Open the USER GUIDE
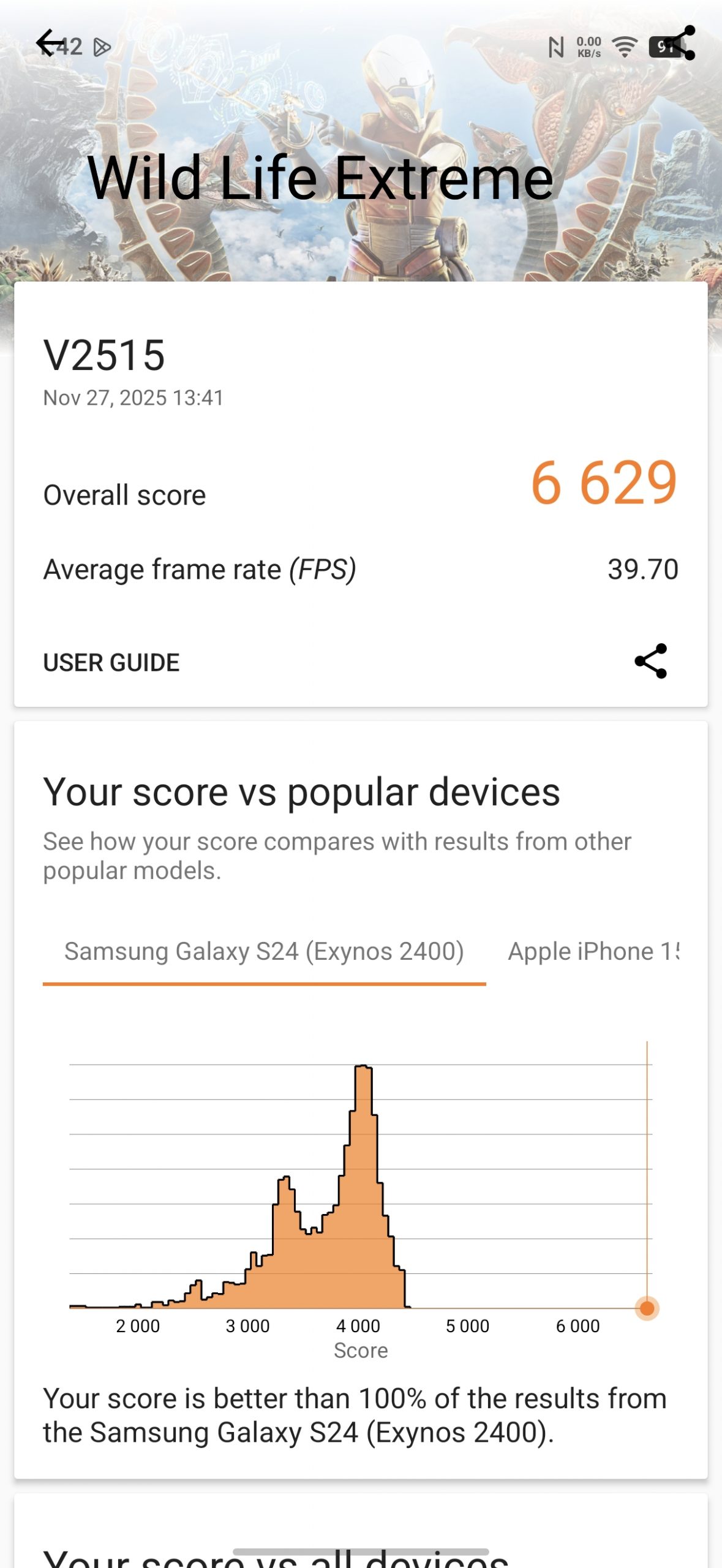The height and width of the screenshot is (1568, 722). pos(111,663)
